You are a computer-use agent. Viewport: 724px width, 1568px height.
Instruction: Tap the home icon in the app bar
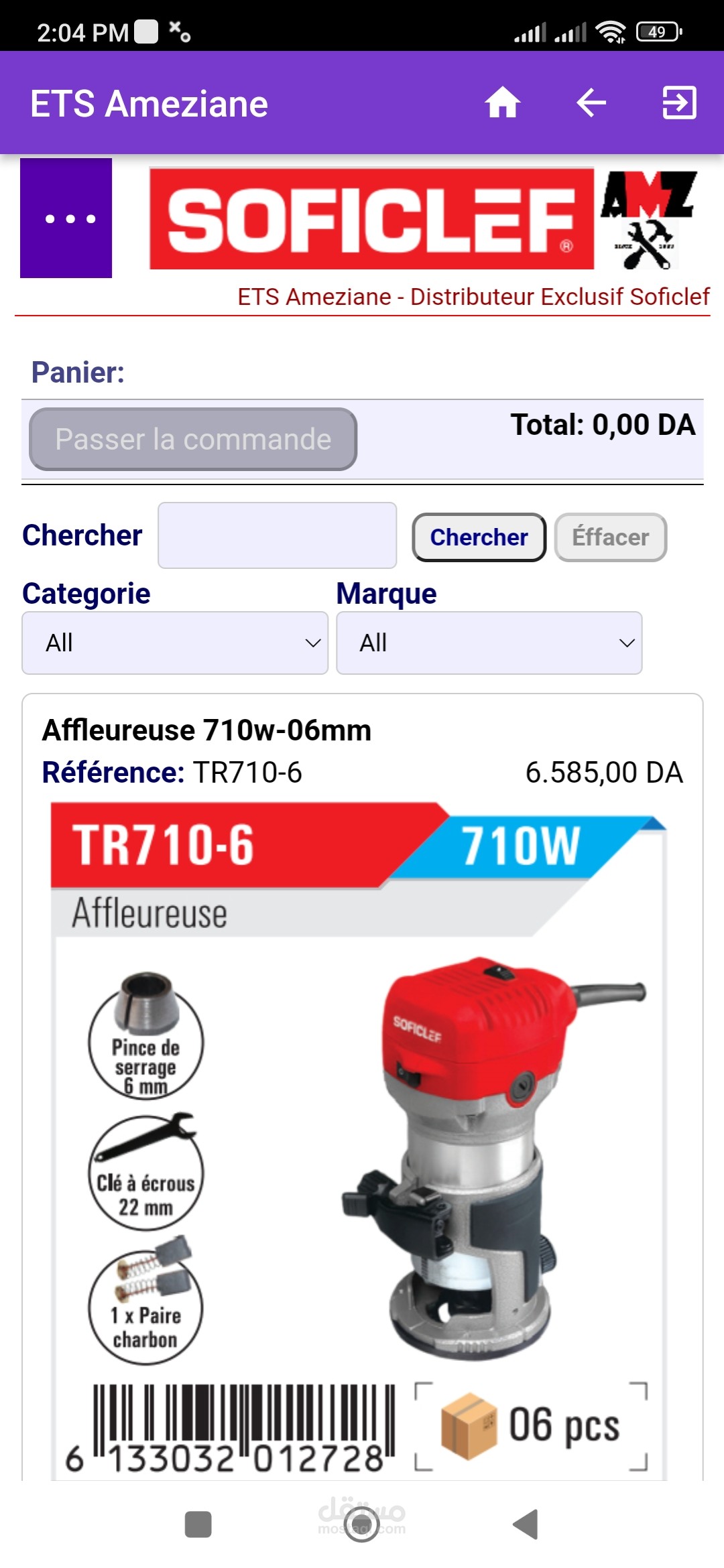pyautogui.click(x=501, y=103)
